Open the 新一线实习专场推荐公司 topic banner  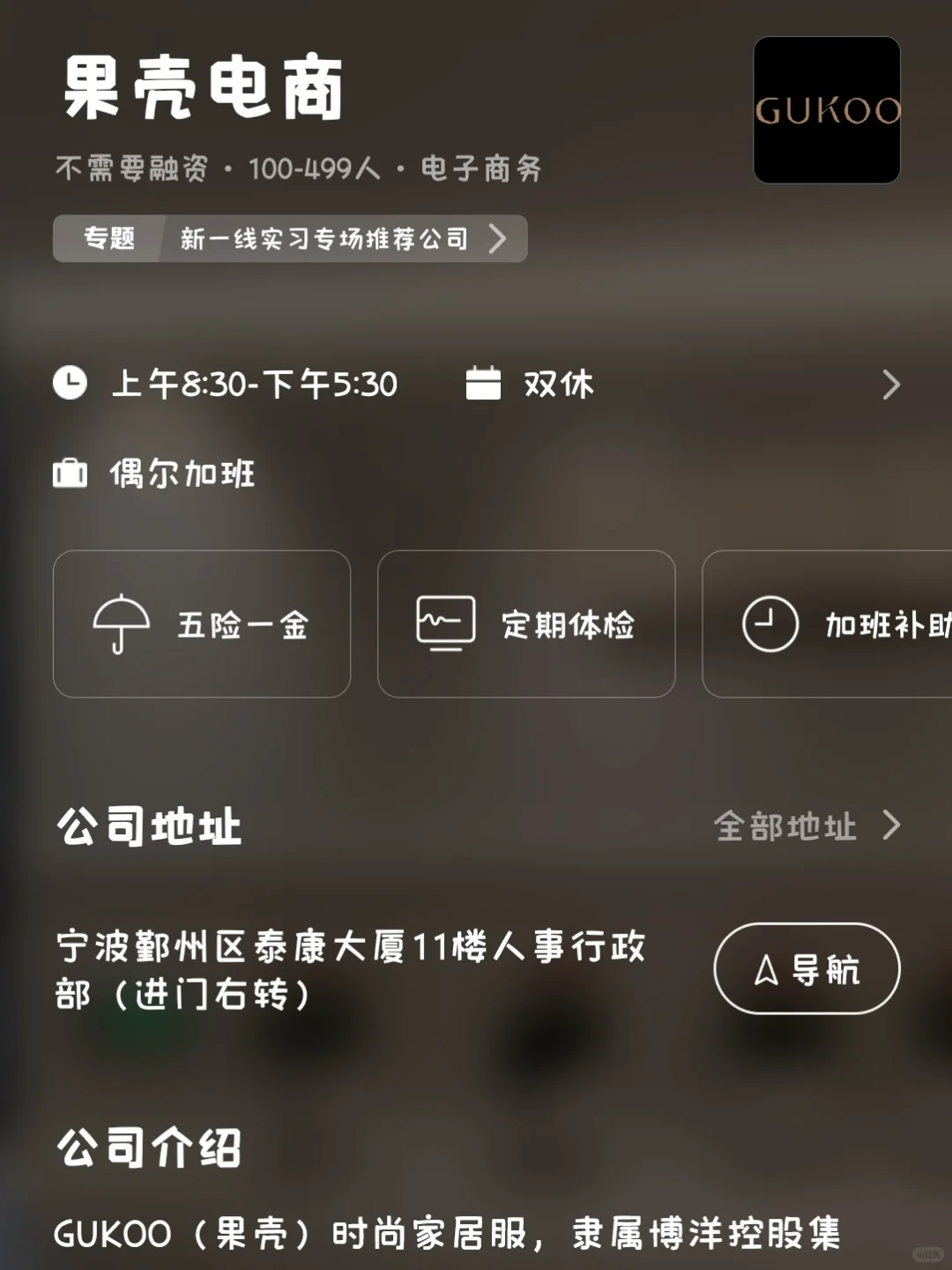click(x=290, y=238)
